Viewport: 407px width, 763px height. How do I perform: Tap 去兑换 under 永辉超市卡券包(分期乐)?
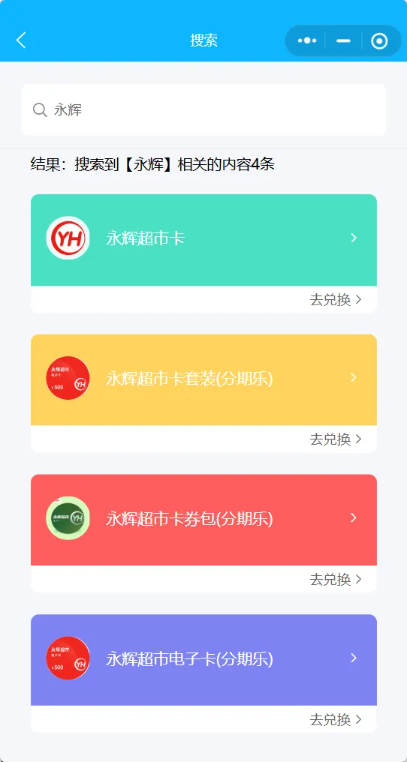point(335,580)
